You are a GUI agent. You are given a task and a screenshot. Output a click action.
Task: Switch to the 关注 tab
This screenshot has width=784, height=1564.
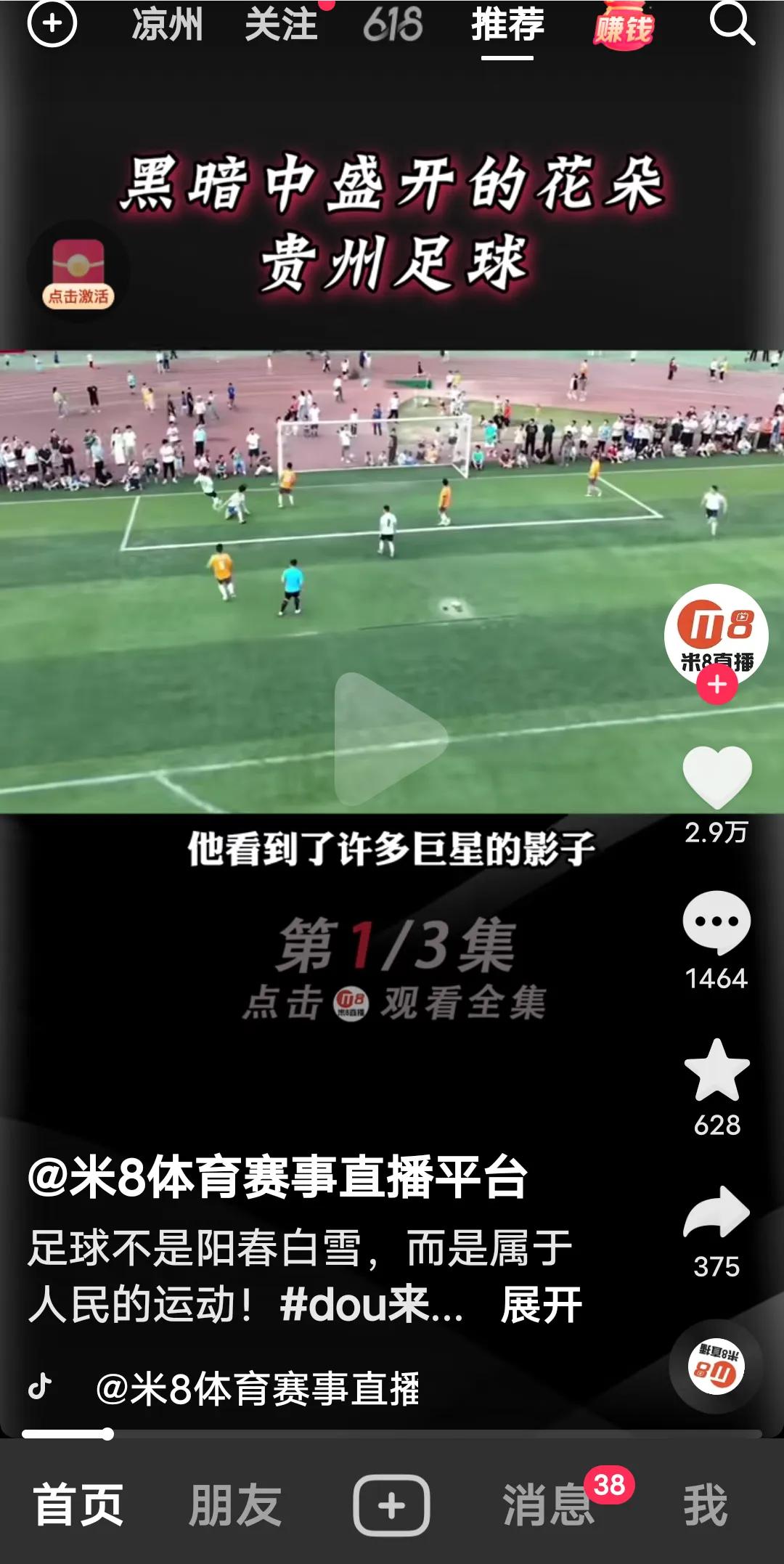pos(282,25)
